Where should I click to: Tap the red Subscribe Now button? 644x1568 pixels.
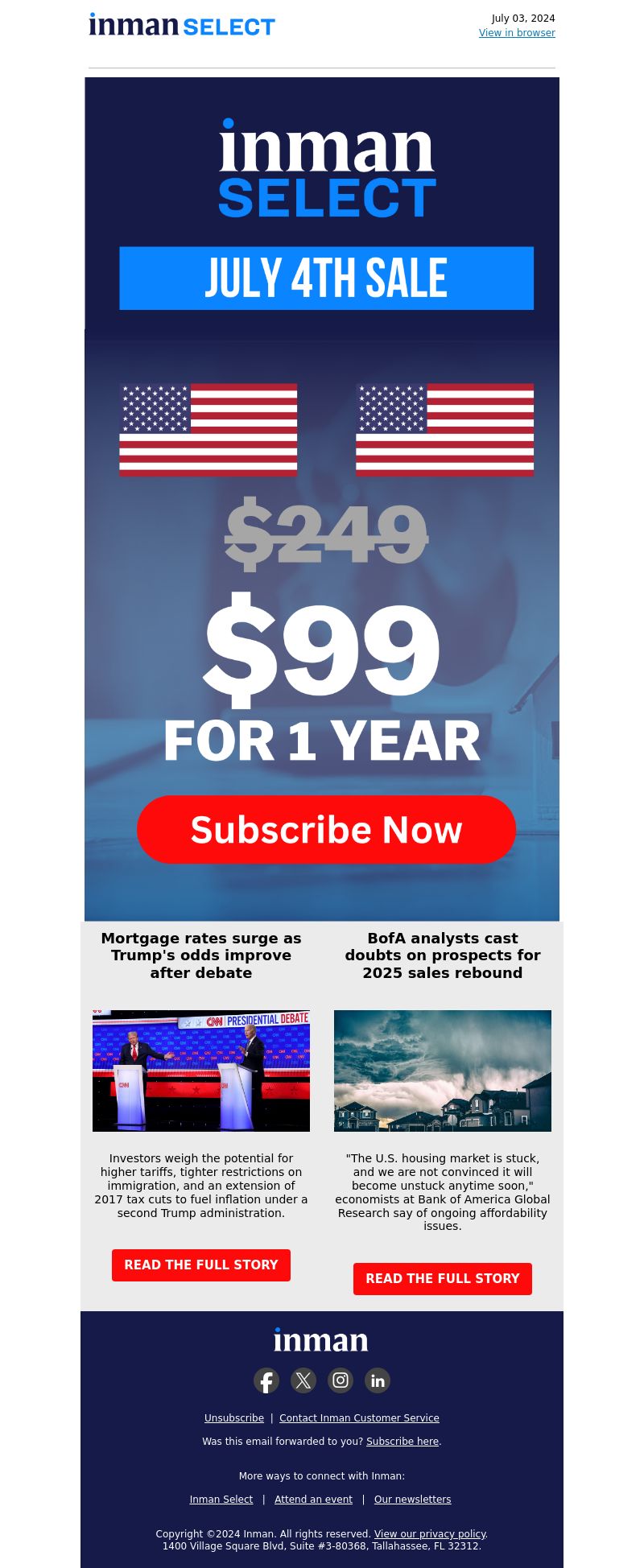[326, 830]
